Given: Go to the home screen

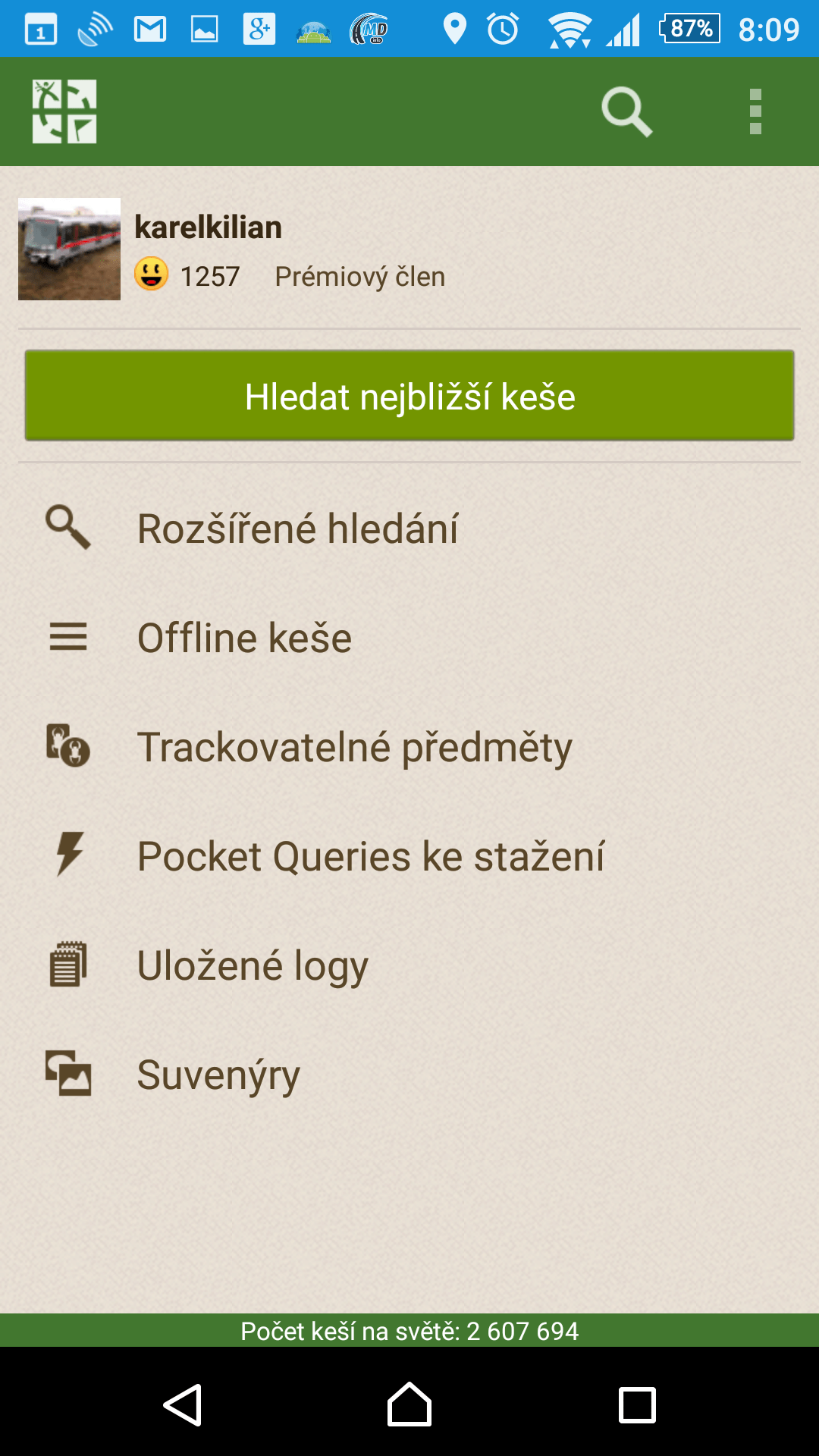Looking at the screenshot, I should tap(409, 1404).
